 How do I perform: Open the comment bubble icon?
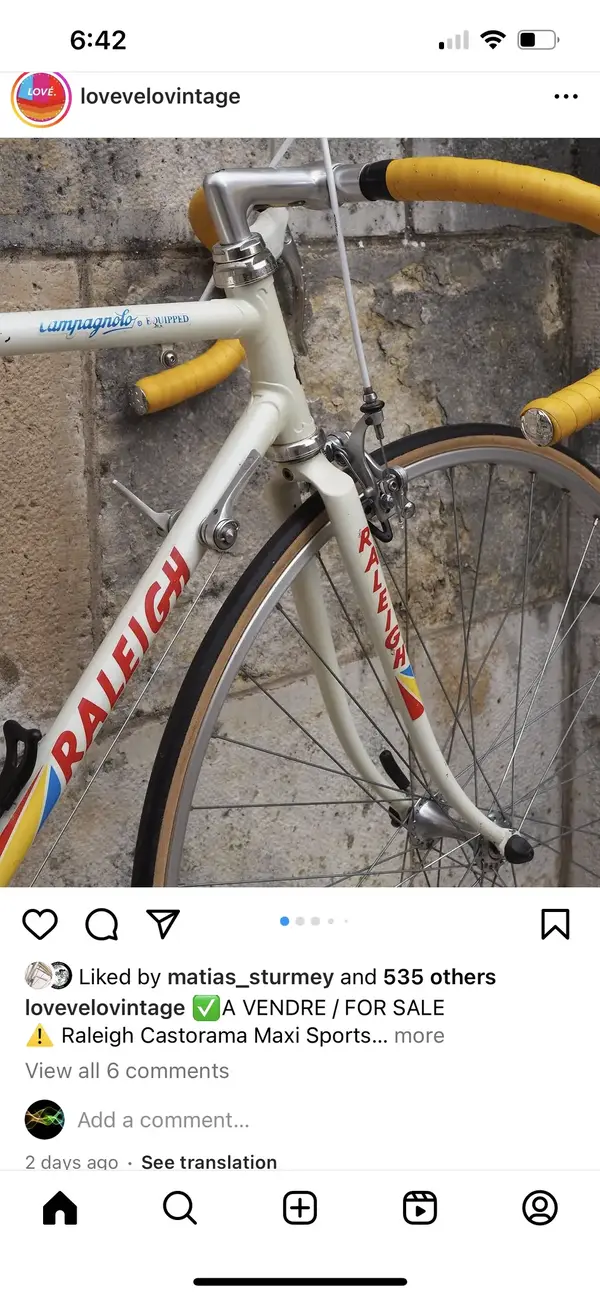(101, 924)
